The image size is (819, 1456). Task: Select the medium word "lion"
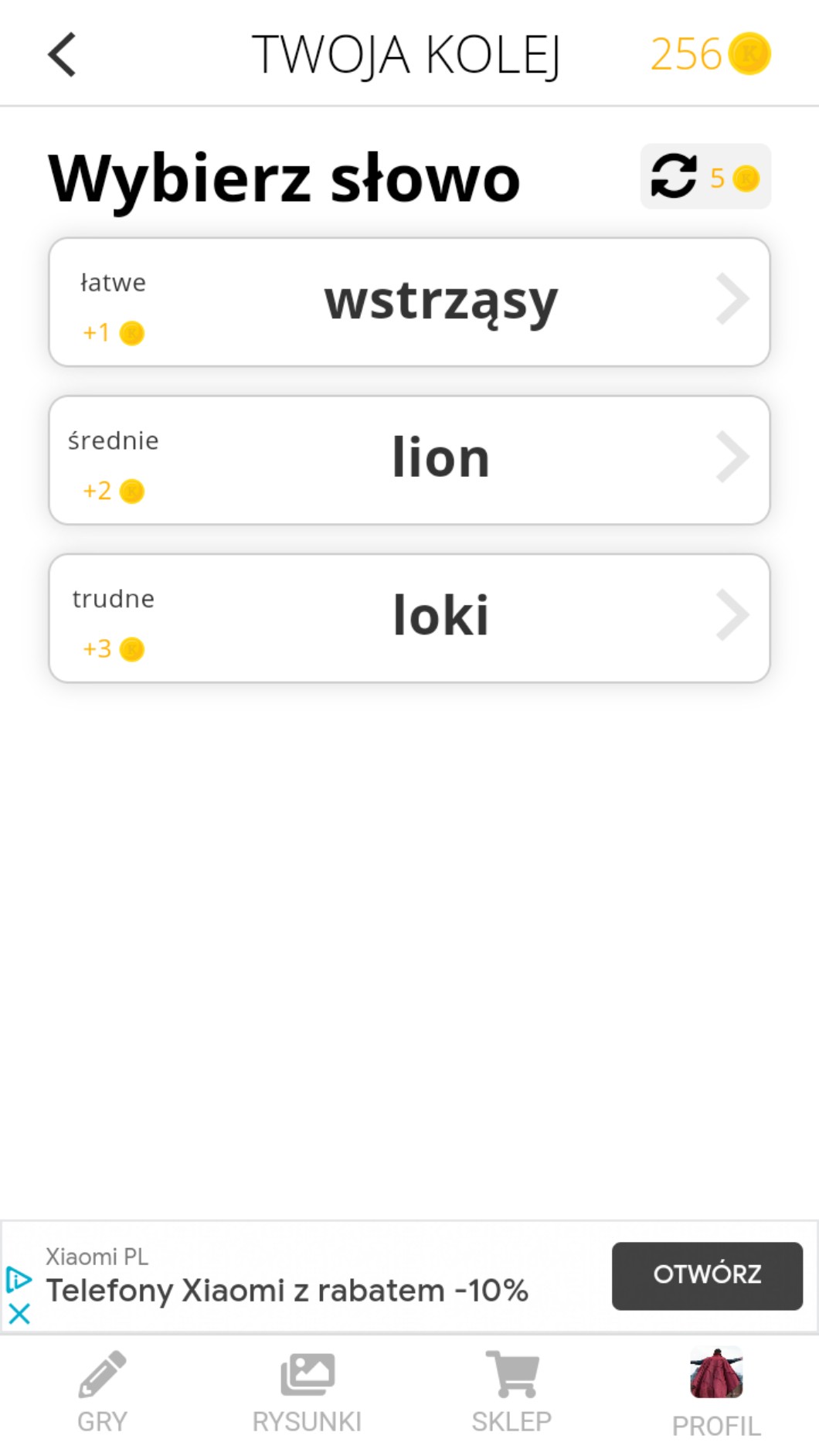409,460
